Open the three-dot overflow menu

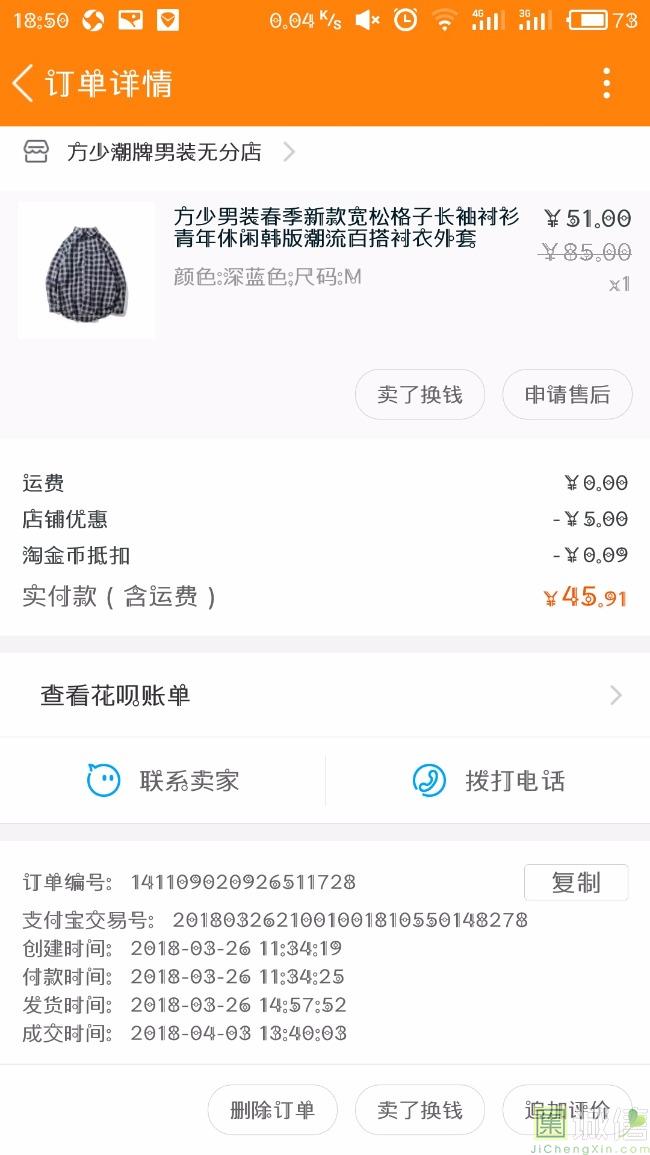click(x=606, y=84)
